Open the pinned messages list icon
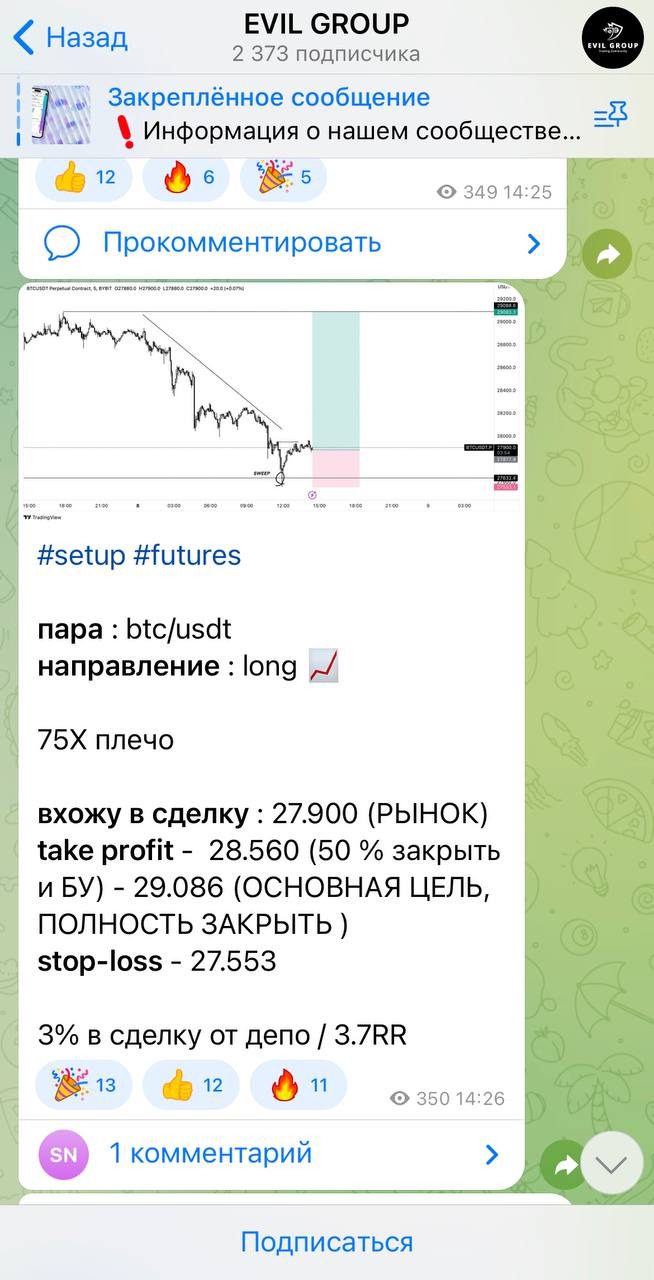654x1280 pixels. pyautogui.click(x=610, y=116)
